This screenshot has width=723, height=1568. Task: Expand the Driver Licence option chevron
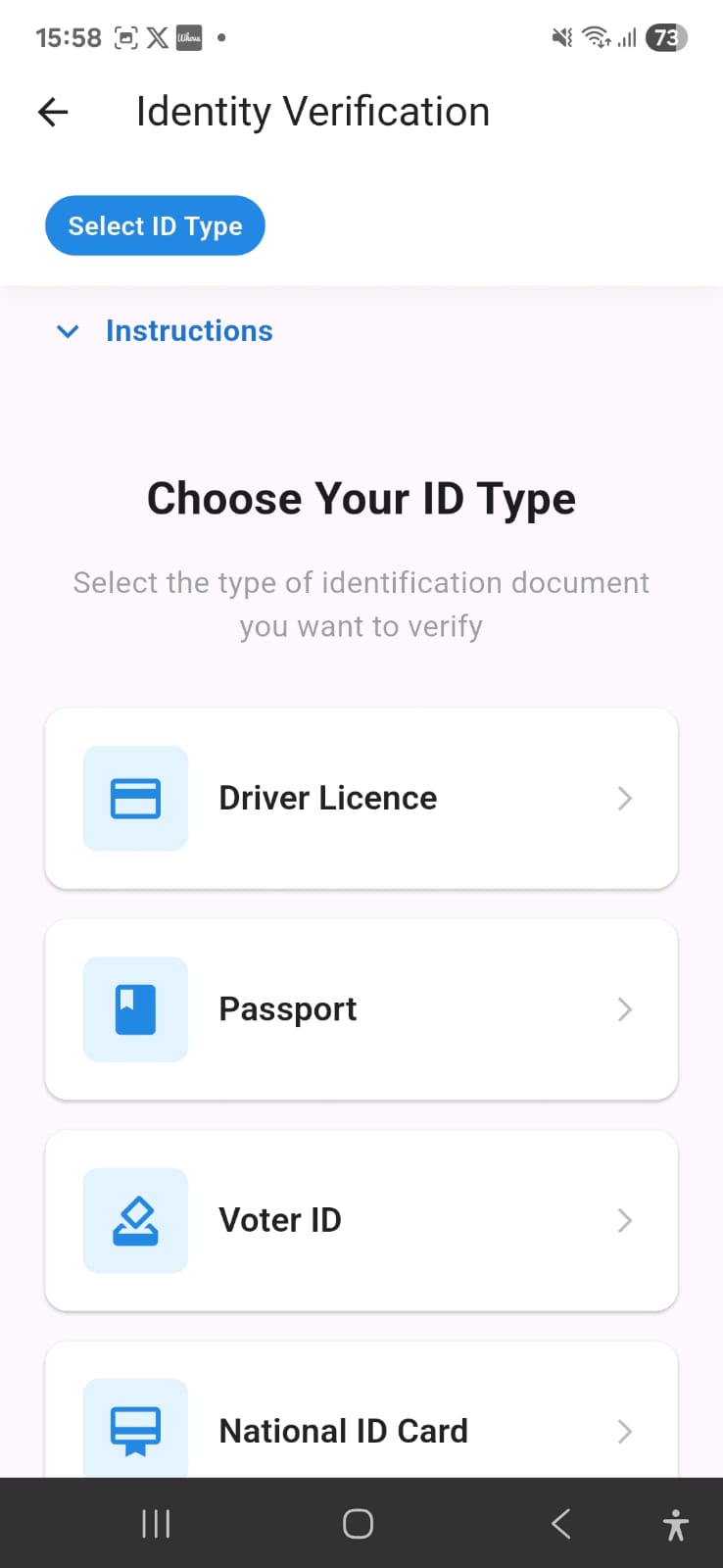click(x=624, y=798)
